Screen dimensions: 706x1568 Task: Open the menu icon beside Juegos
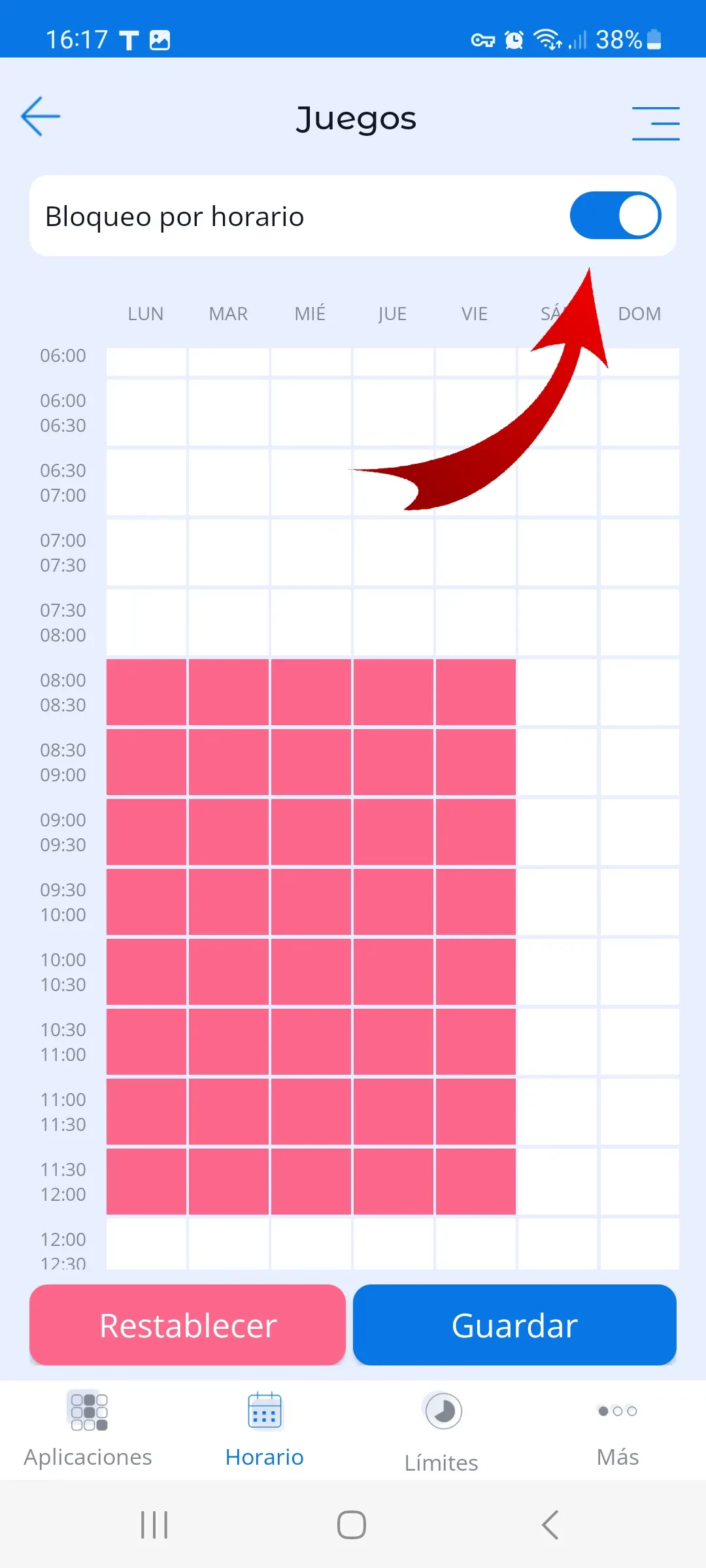tap(655, 123)
